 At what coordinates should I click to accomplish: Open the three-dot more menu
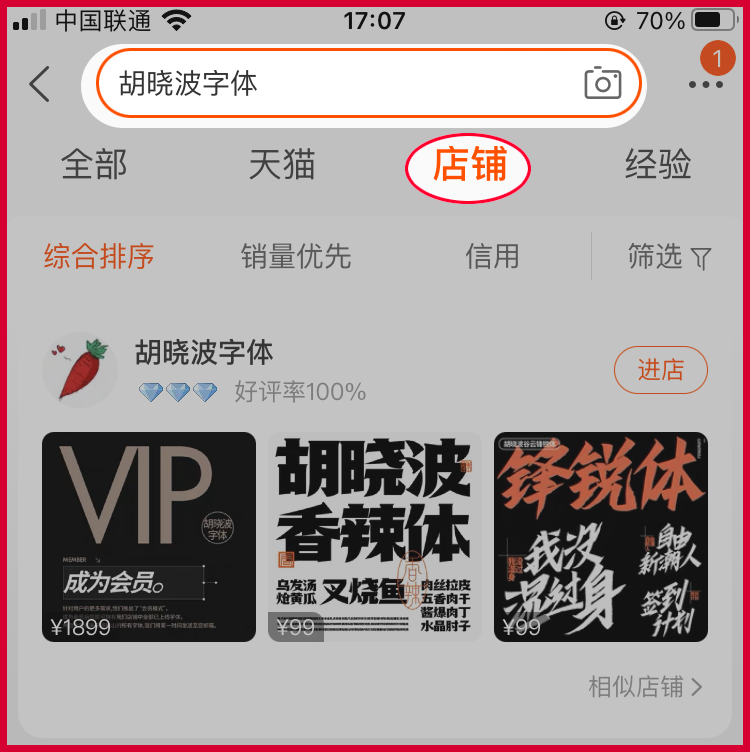coord(705,85)
